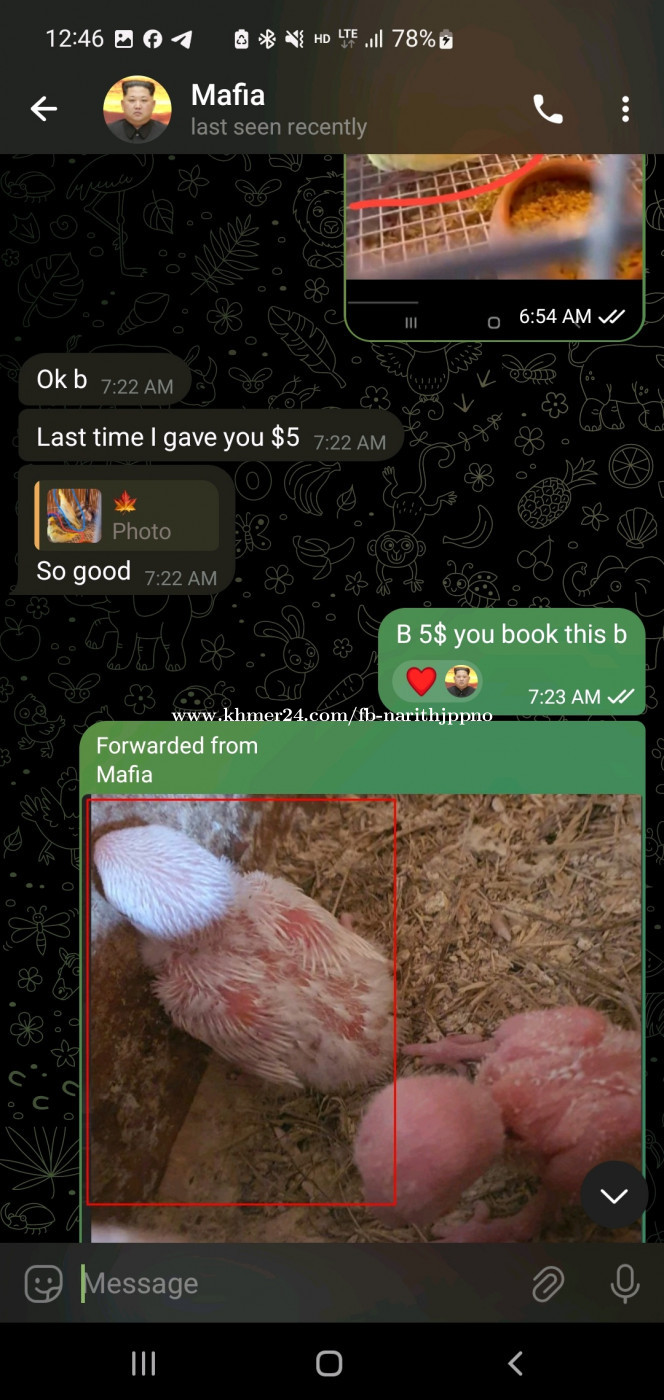Open the replied Photo preview above 'So good'
The width and height of the screenshot is (664, 1400).
tap(126, 516)
